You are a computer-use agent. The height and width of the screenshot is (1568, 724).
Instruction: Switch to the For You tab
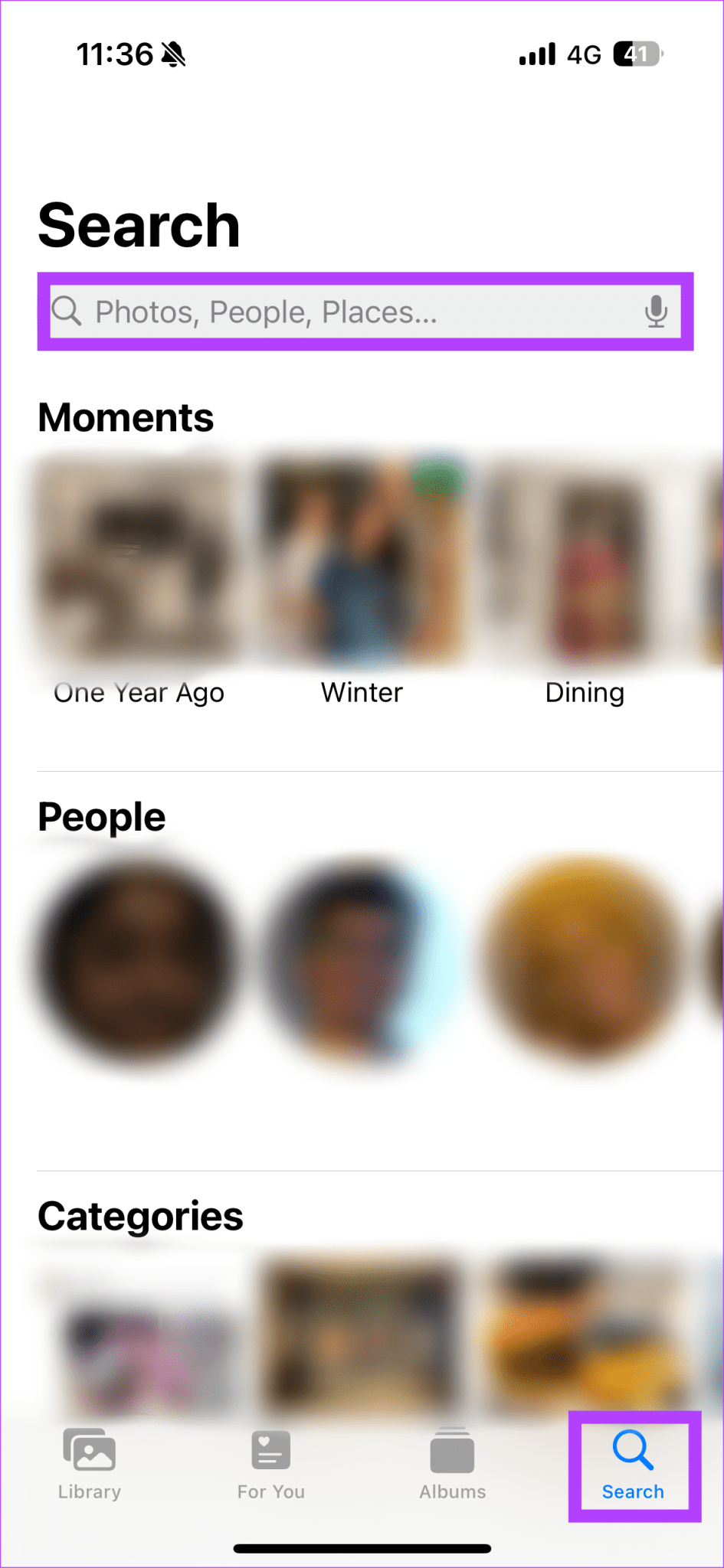(x=270, y=1466)
